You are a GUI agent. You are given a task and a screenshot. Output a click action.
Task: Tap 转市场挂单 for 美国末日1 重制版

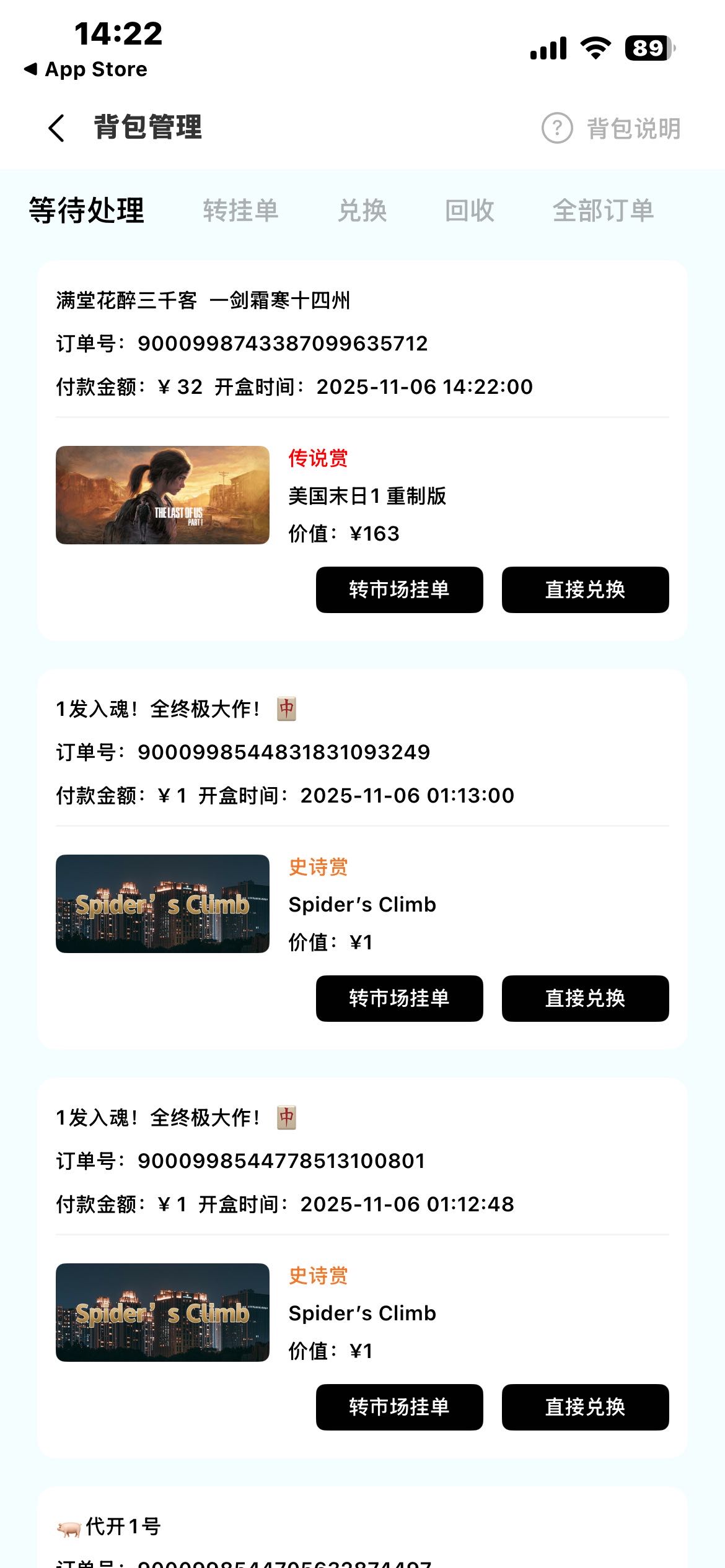(399, 590)
